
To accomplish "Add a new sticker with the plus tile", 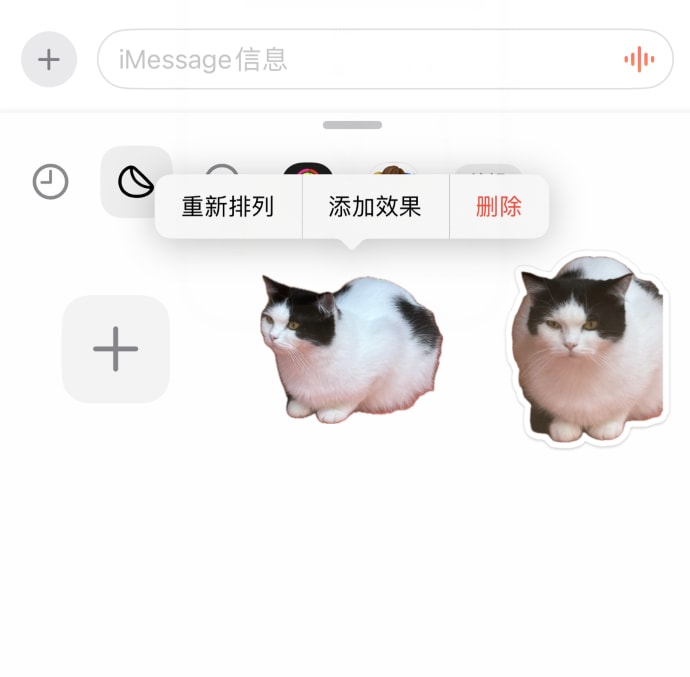I will click(115, 349).
